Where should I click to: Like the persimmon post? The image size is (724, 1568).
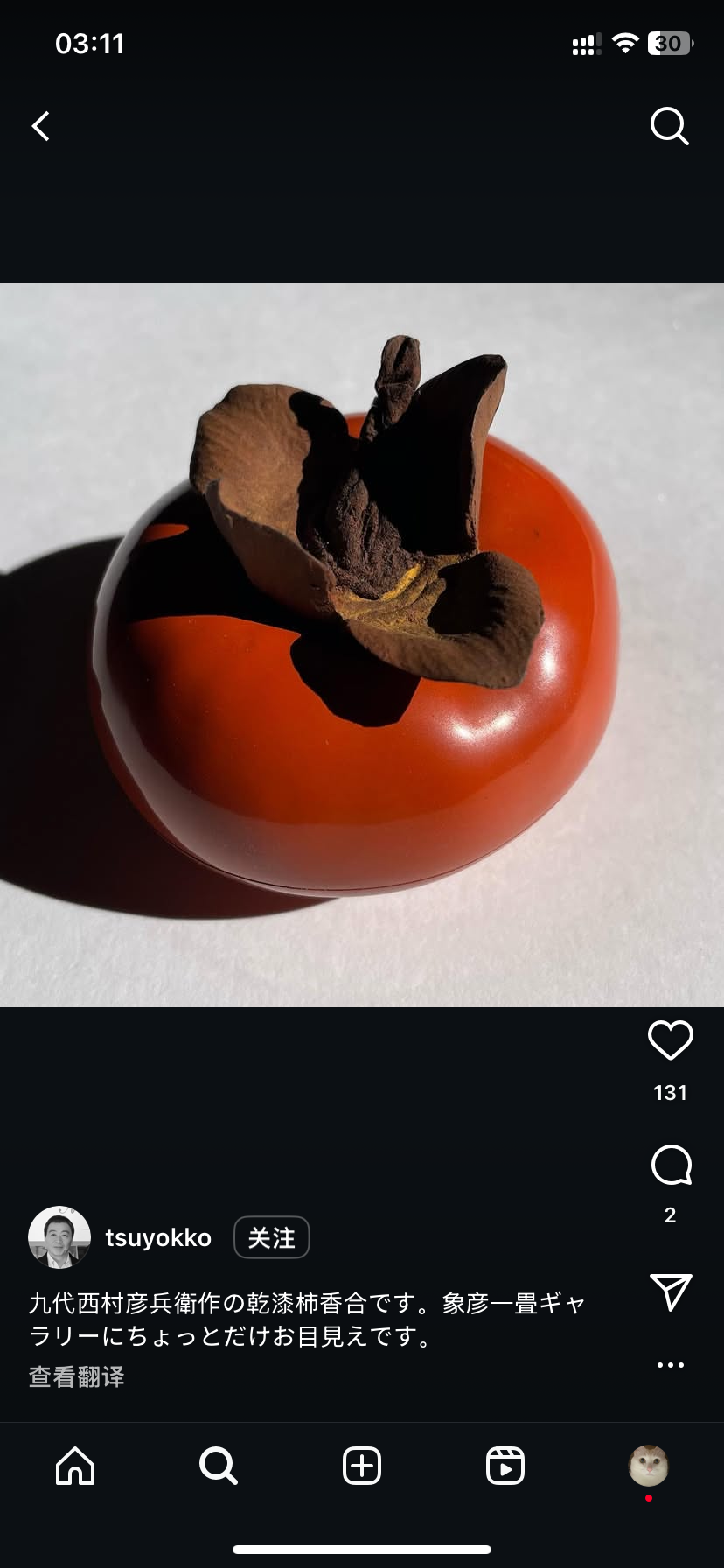(671, 1040)
